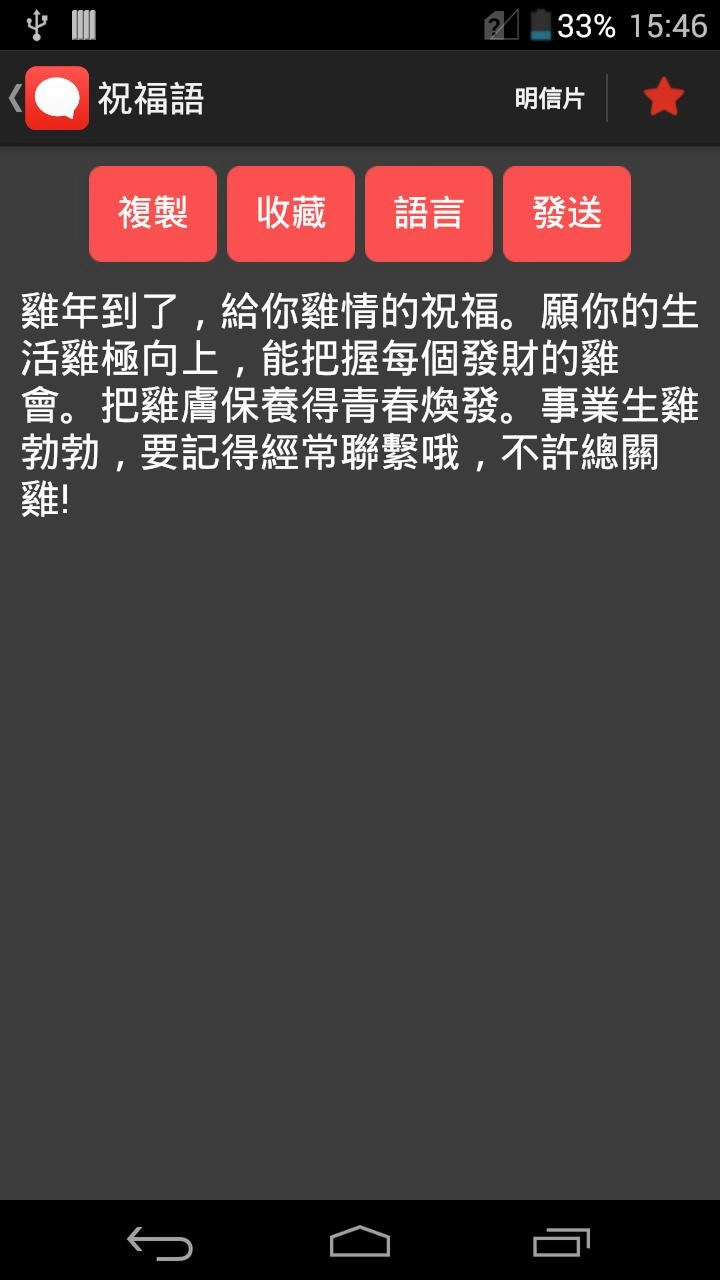Tap the red star favorite icon

pyautogui.click(x=663, y=98)
